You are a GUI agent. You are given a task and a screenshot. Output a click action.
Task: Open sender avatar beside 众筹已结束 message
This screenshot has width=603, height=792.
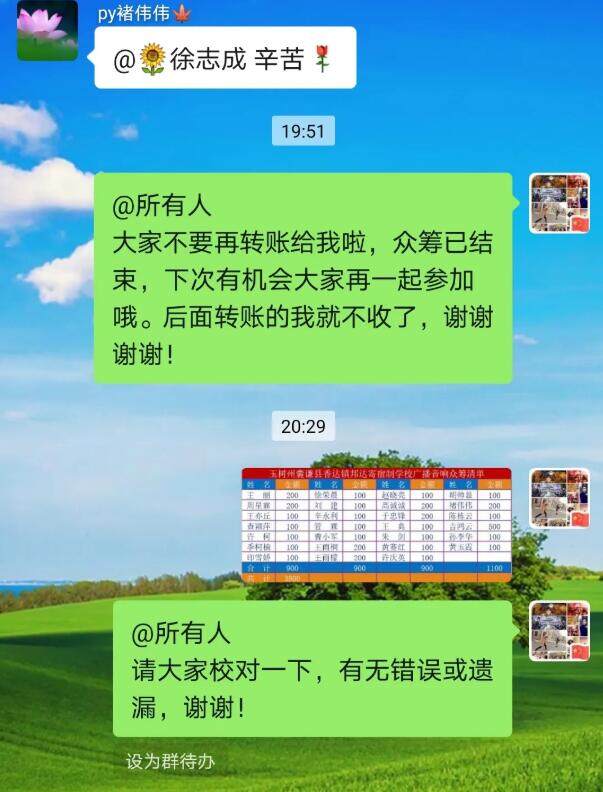click(559, 203)
